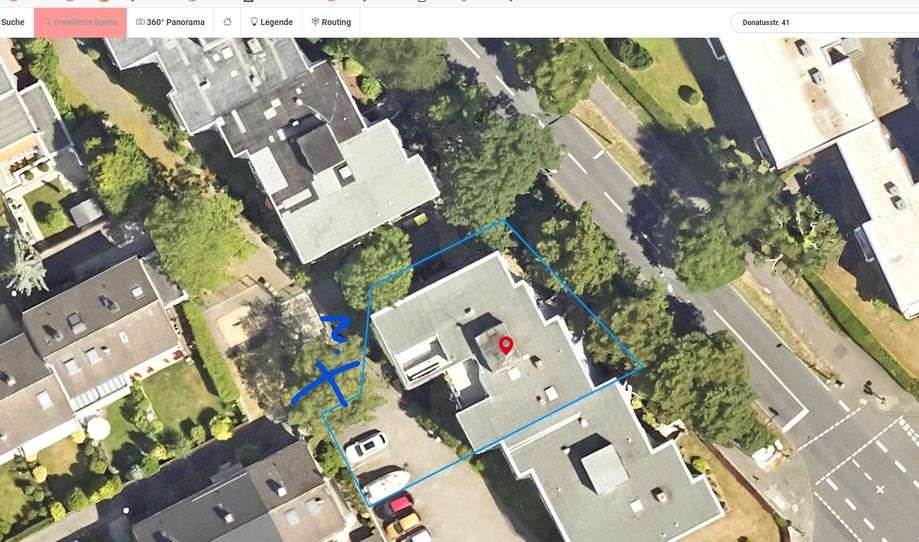Select the red location pin on the building
The height and width of the screenshot is (542, 919).
pyautogui.click(x=506, y=346)
